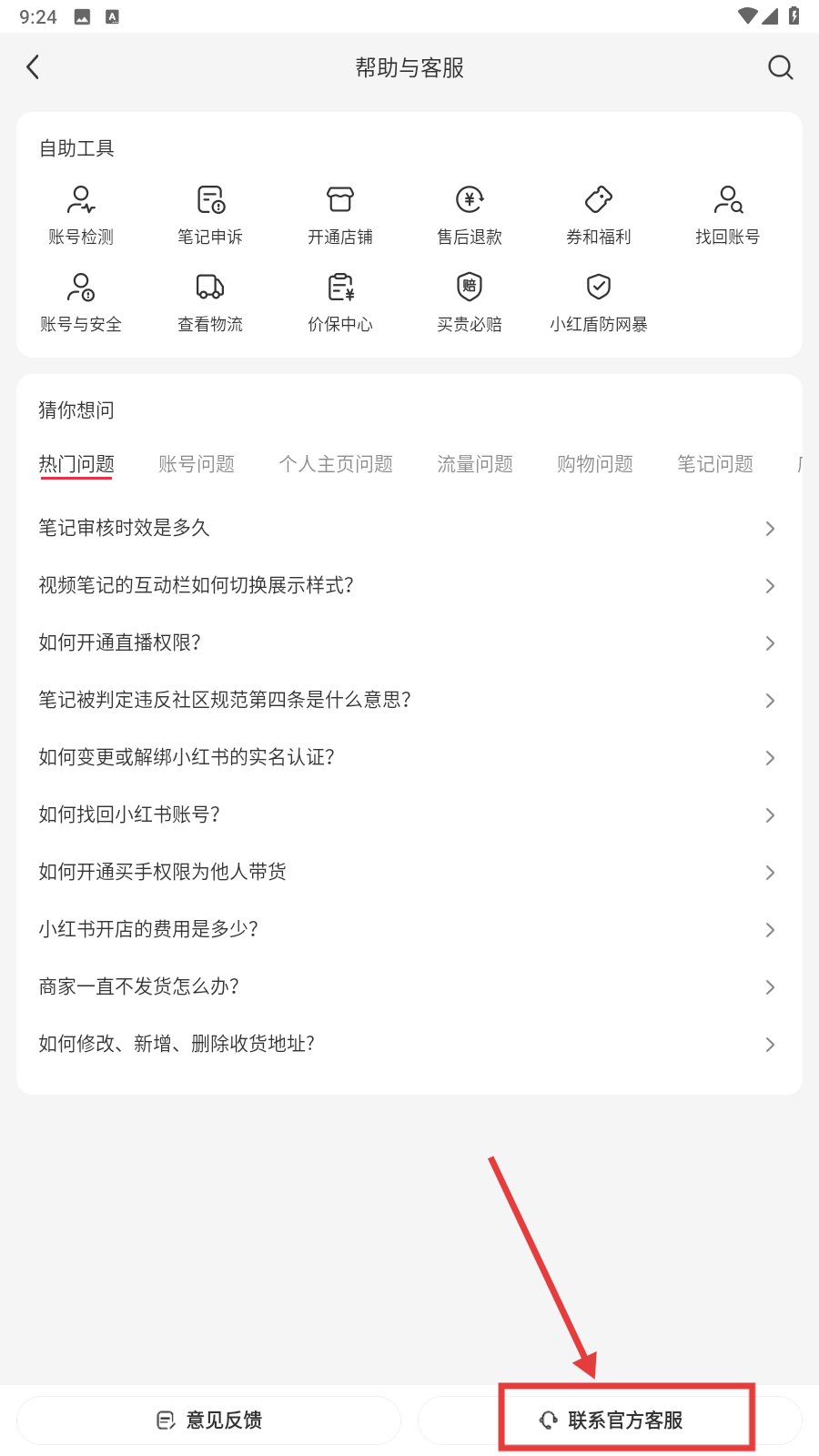Open 笔记申诉 tool
This screenshot has height=1456, width=819.
coord(210,215)
